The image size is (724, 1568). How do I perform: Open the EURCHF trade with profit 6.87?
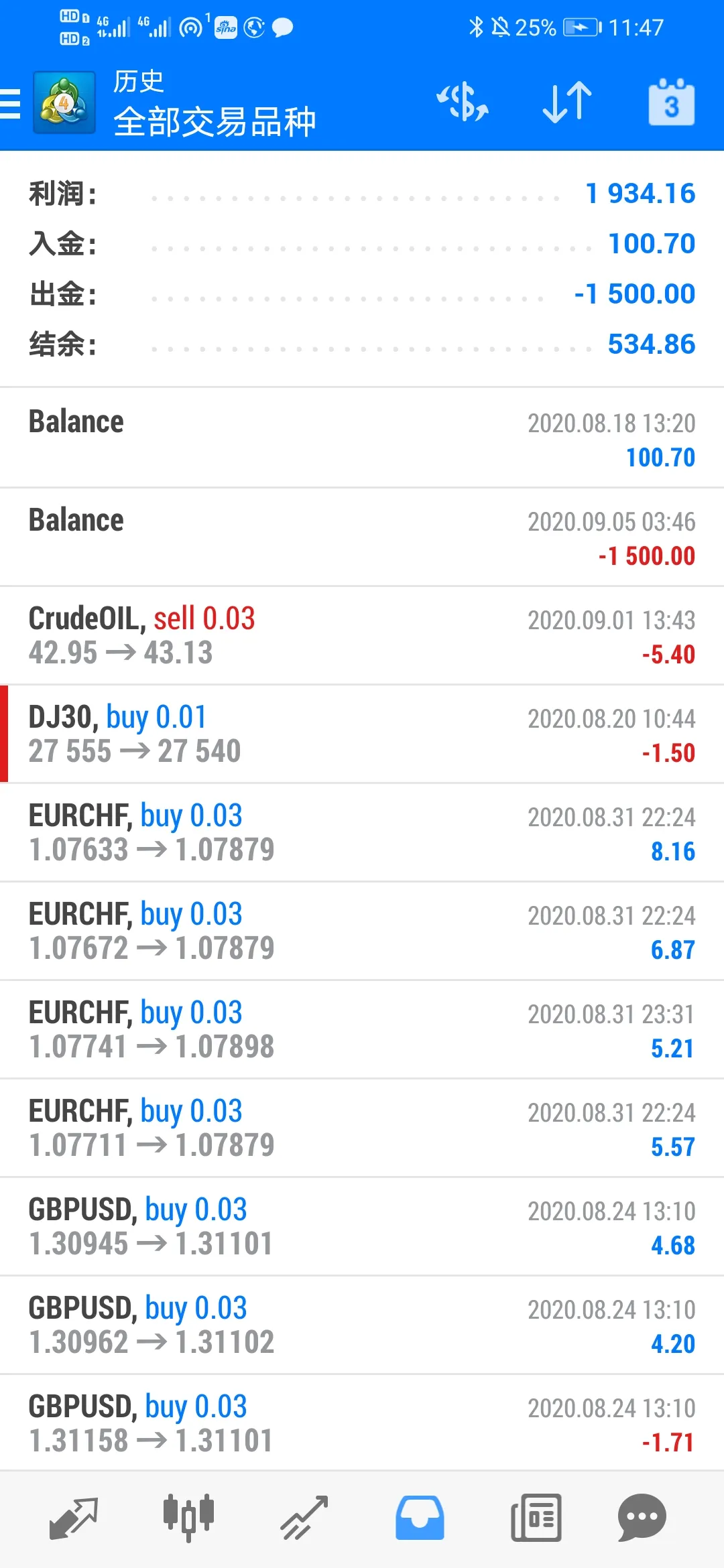pyautogui.click(x=362, y=931)
